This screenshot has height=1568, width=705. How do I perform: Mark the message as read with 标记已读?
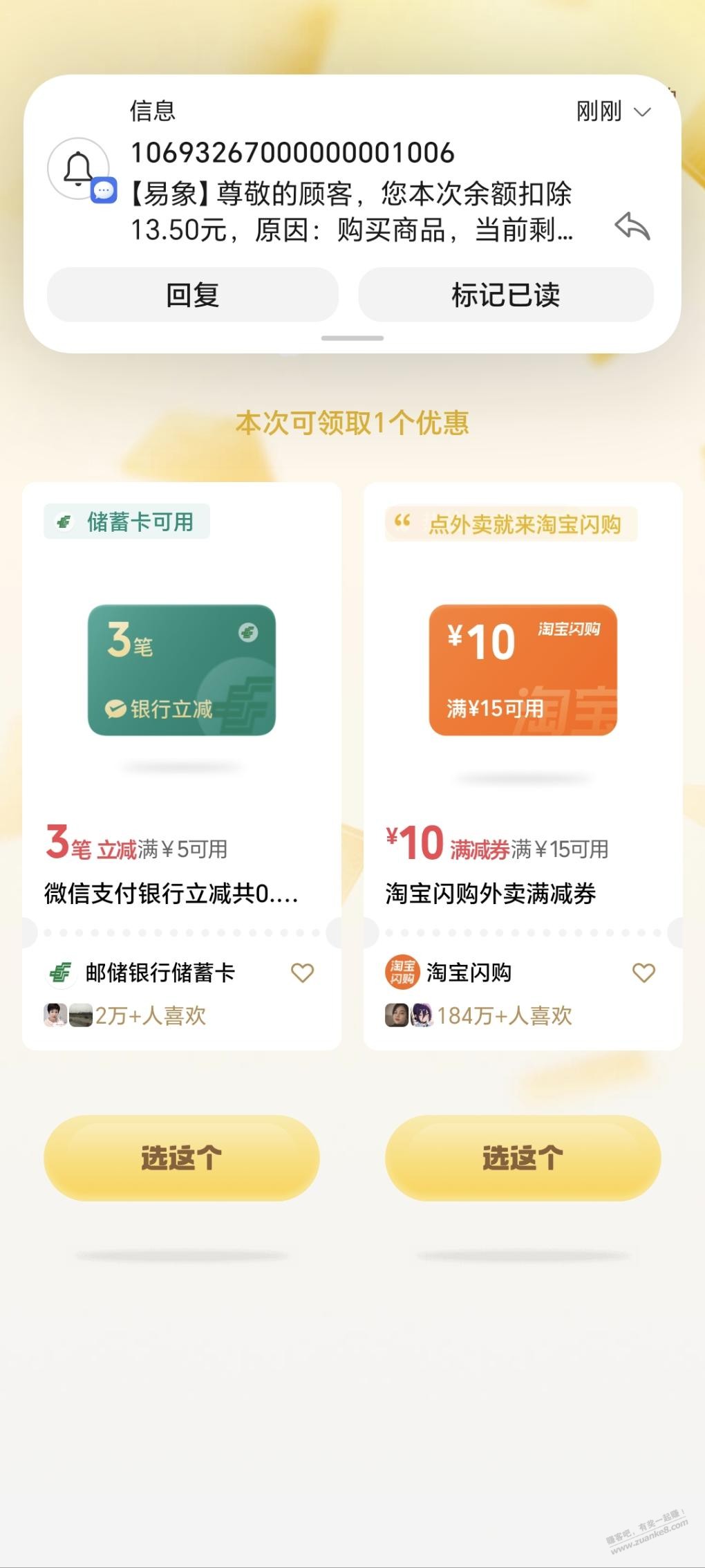pos(505,295)
